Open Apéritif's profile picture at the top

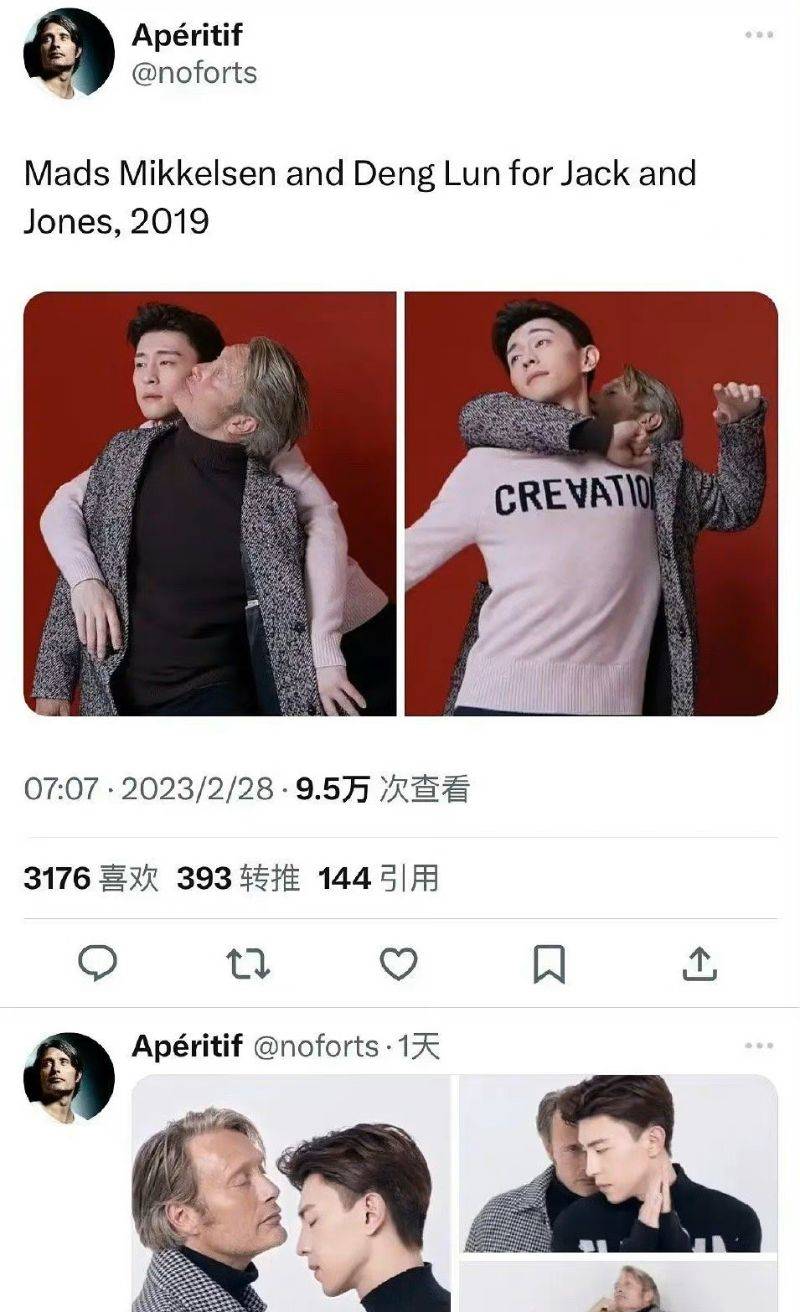click(x=69, y=53)
